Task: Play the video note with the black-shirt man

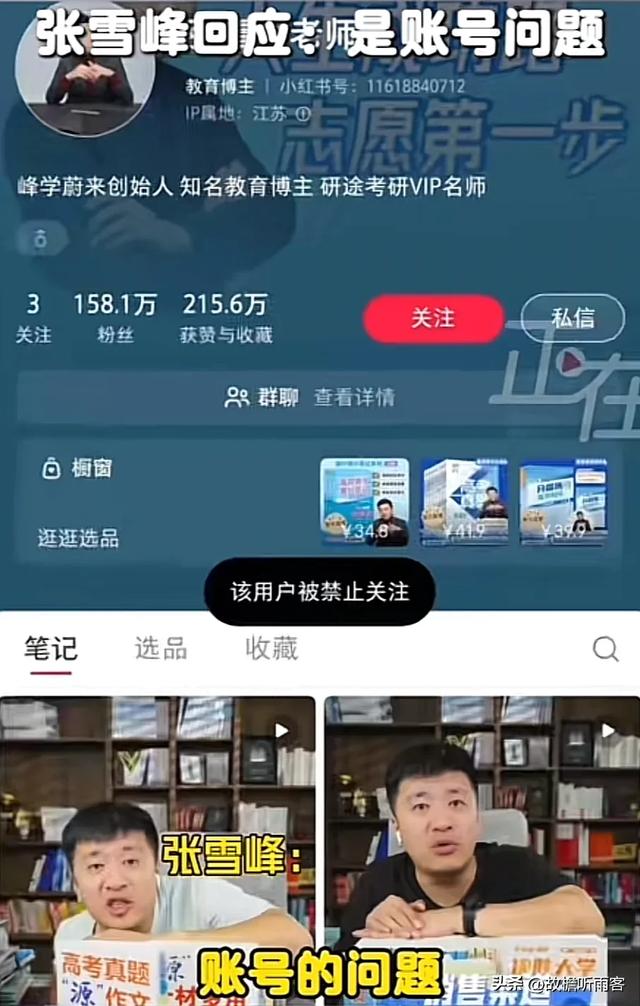Action: tap(482, 850)
